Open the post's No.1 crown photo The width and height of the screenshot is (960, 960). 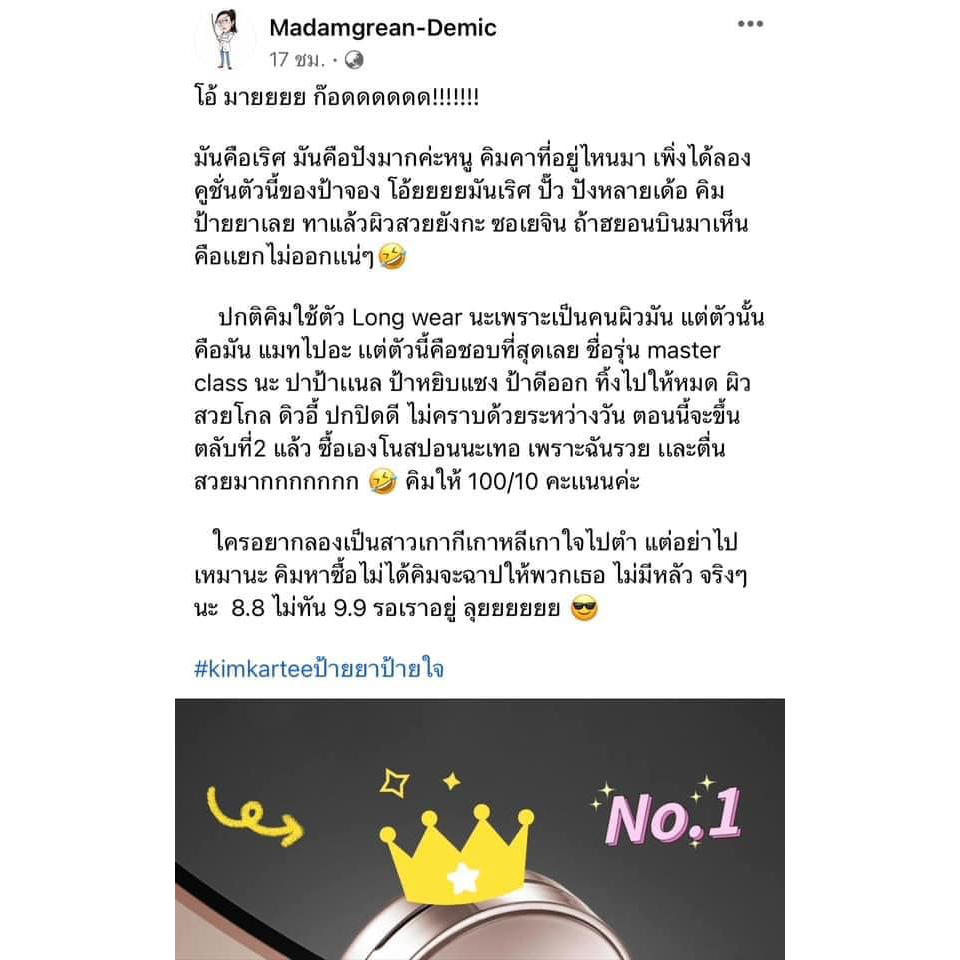coord(480,829)
